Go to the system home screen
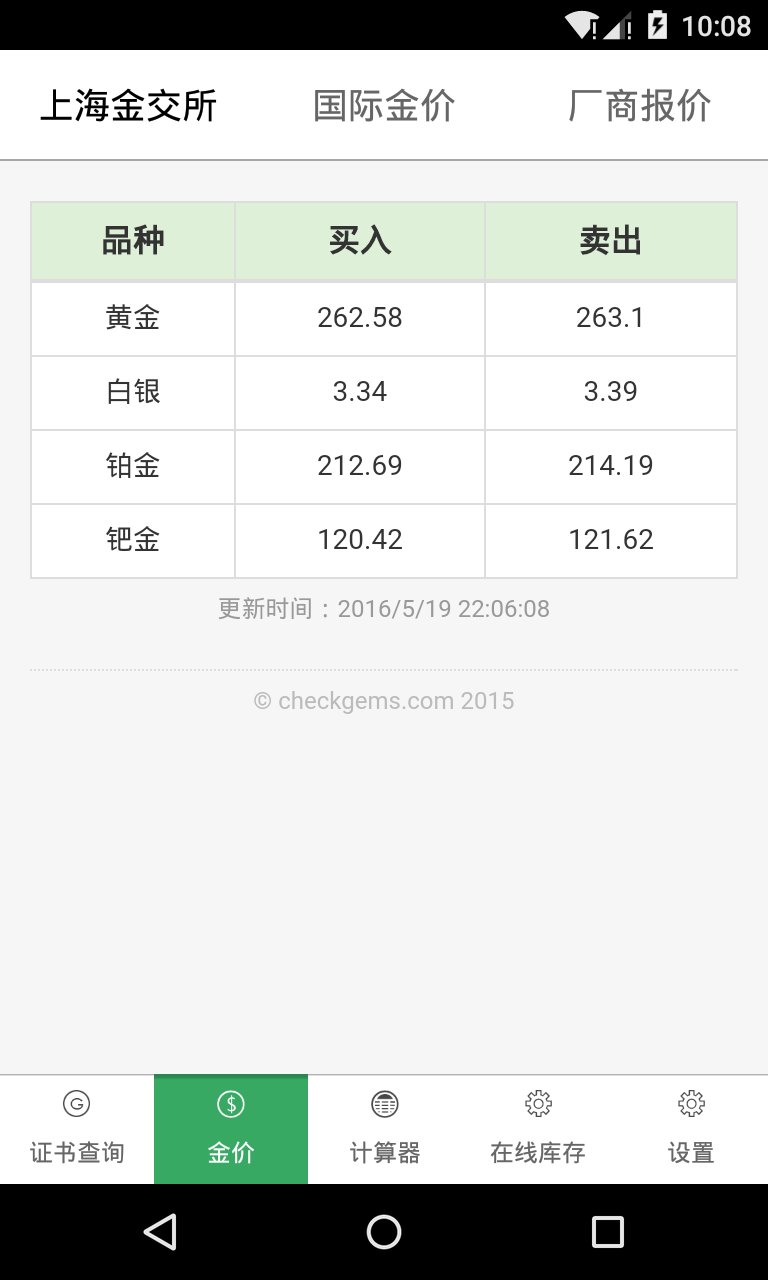The height and width of the screenshot is (1280, 768). pos(384,1232)
